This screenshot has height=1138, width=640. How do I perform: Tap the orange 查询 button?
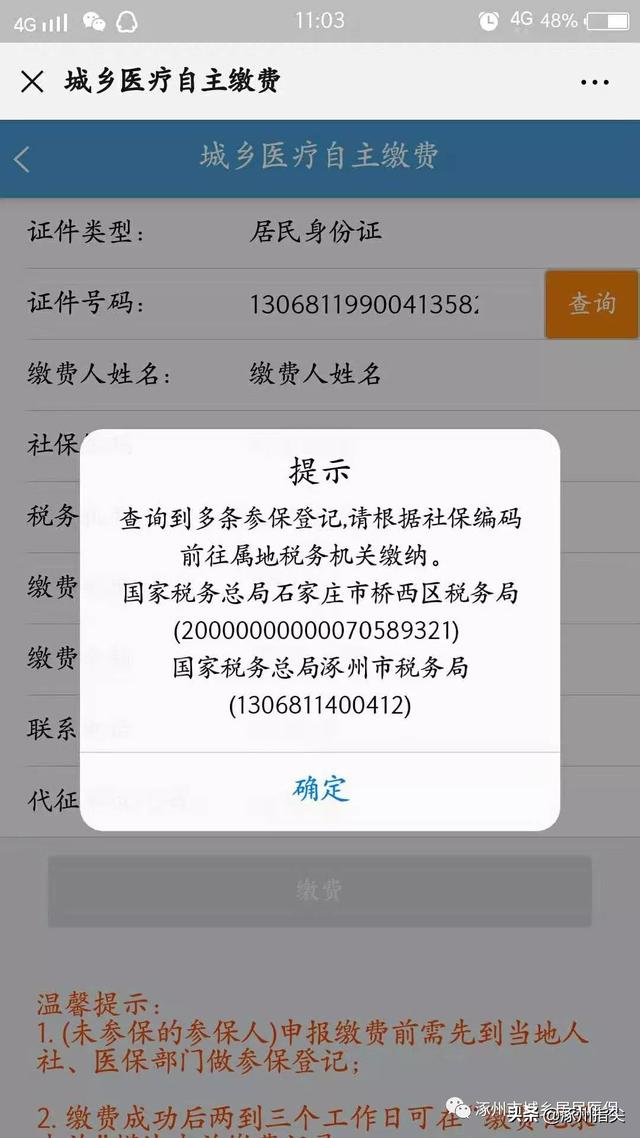591,303
